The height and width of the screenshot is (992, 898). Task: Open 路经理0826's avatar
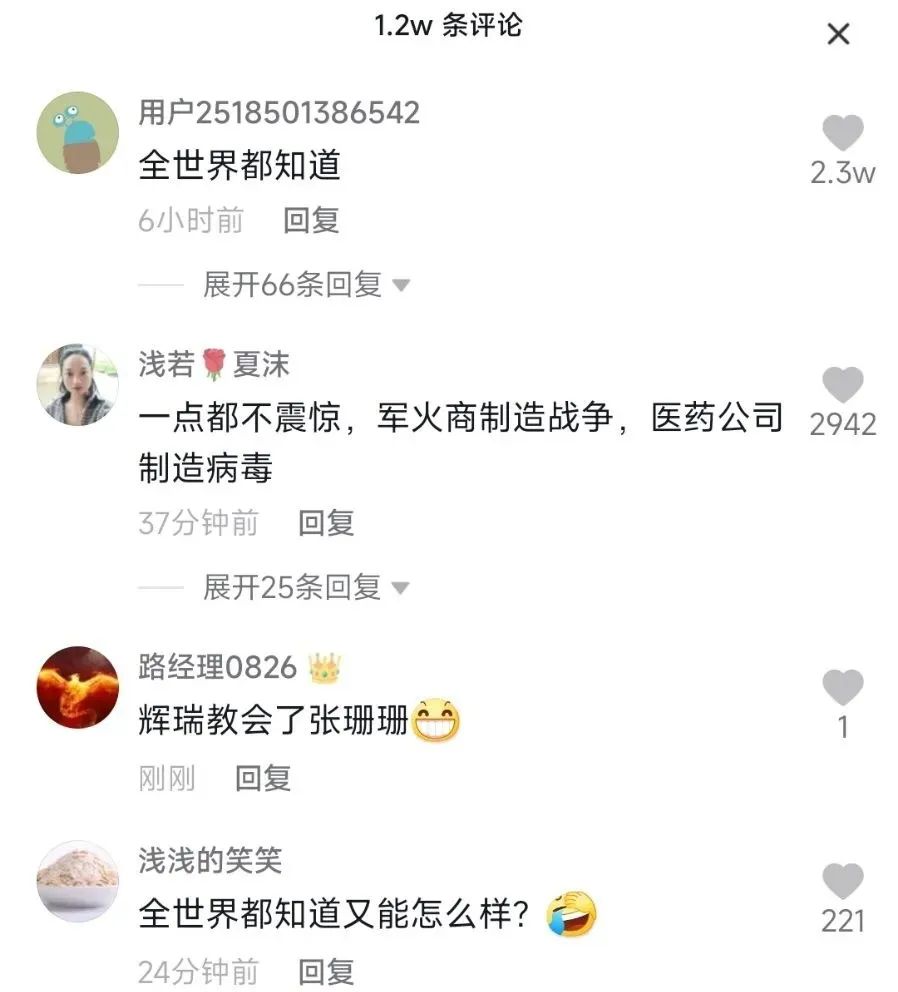pyautogui.click(x=78, y=687)
